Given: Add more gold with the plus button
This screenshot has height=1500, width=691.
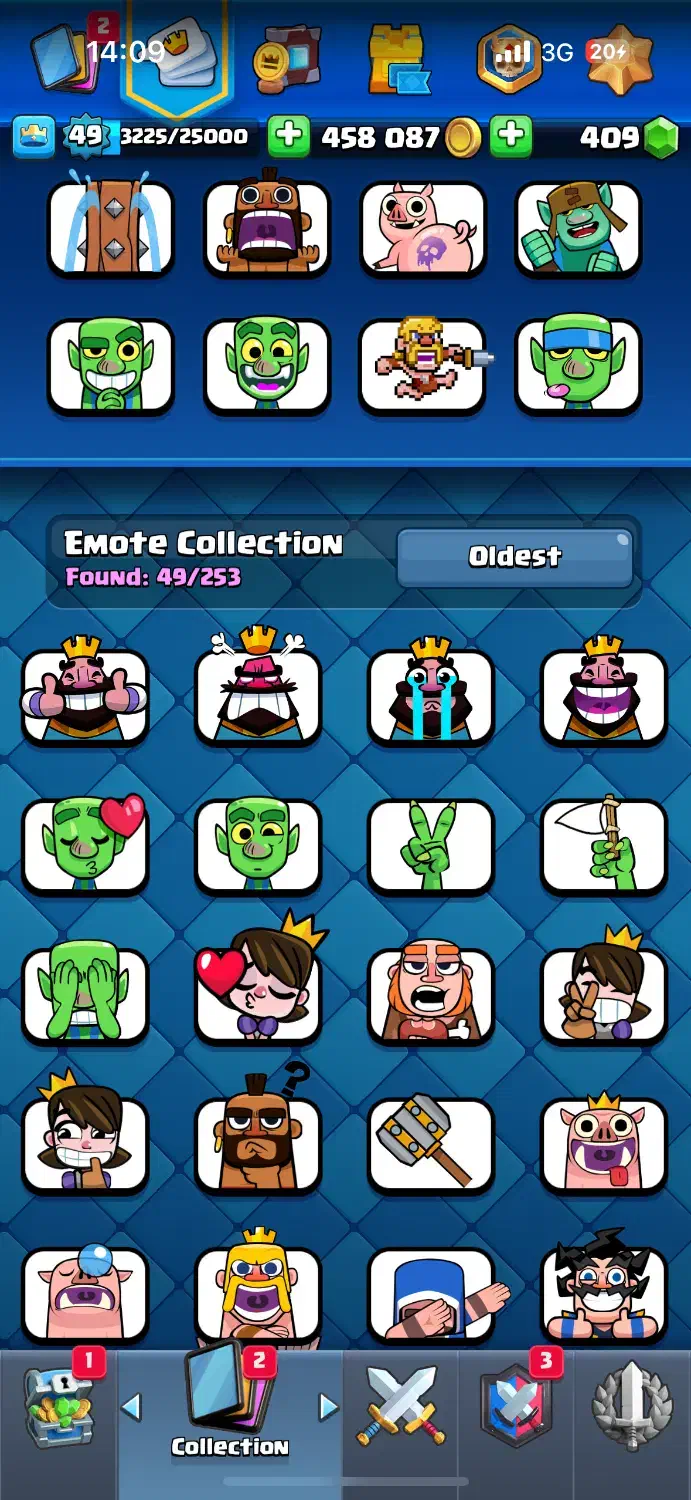Looking at the screenshot, I should (288, 137).
